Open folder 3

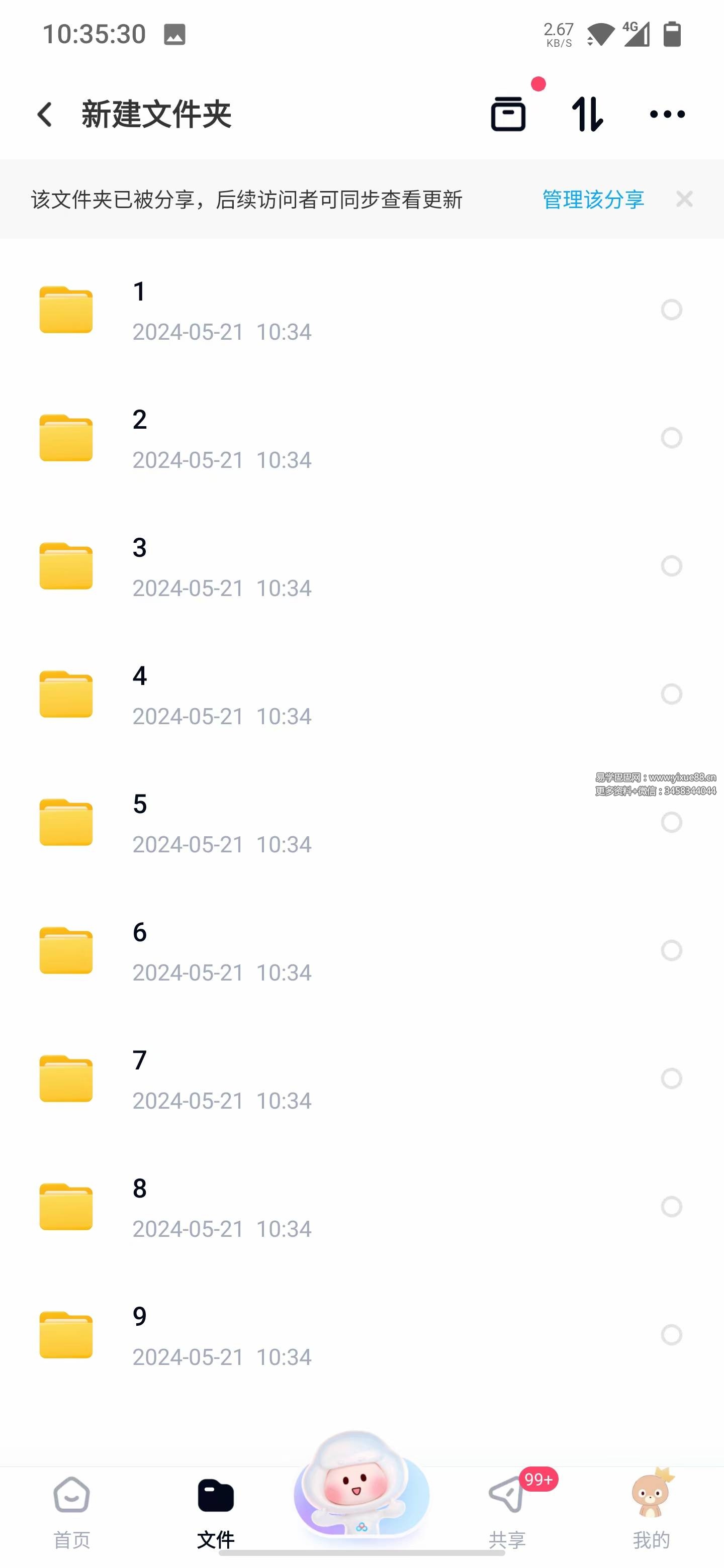[222, 567]
